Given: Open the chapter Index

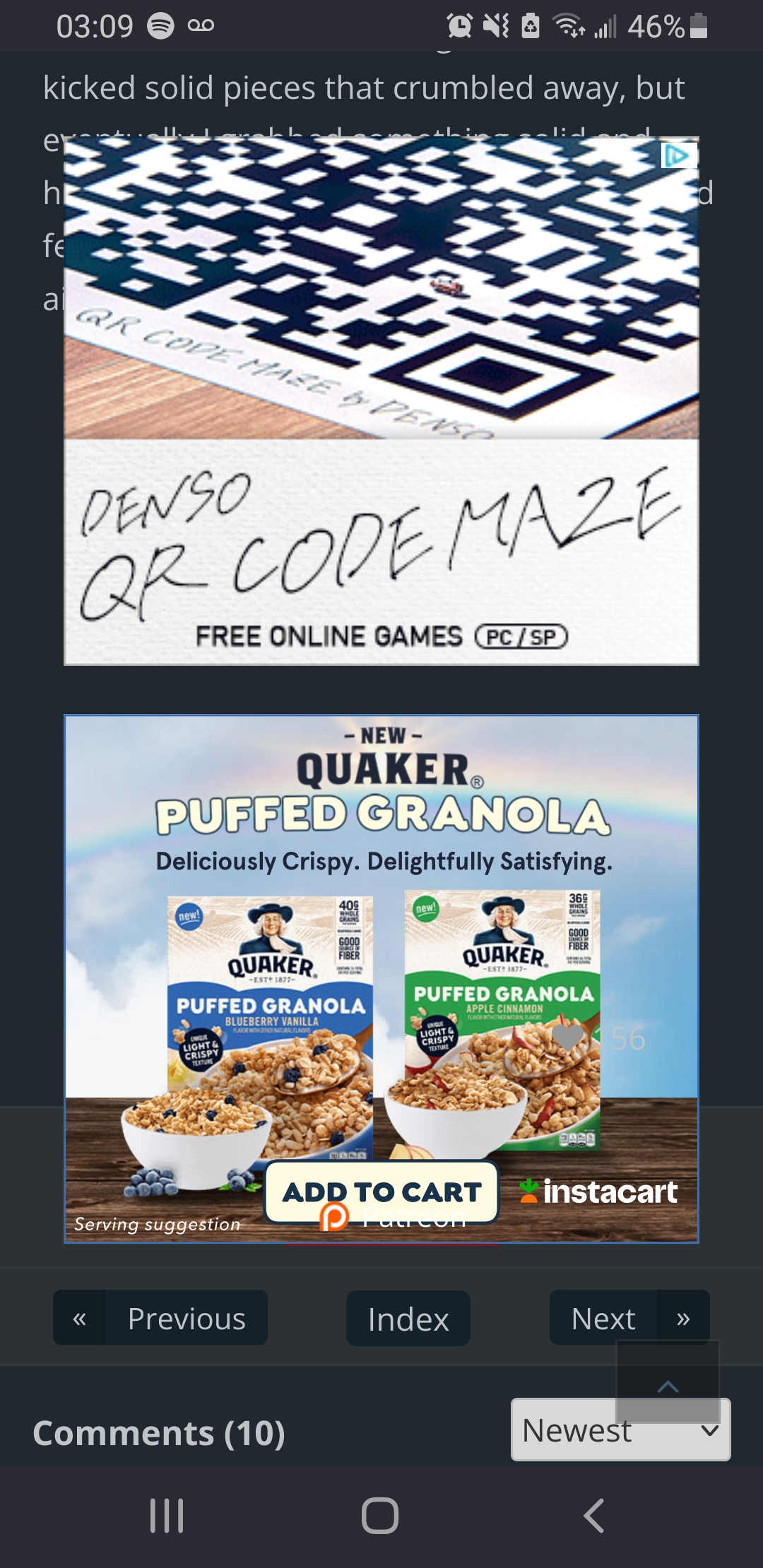Looking at the screenshot, I should tap(408, 1319).
